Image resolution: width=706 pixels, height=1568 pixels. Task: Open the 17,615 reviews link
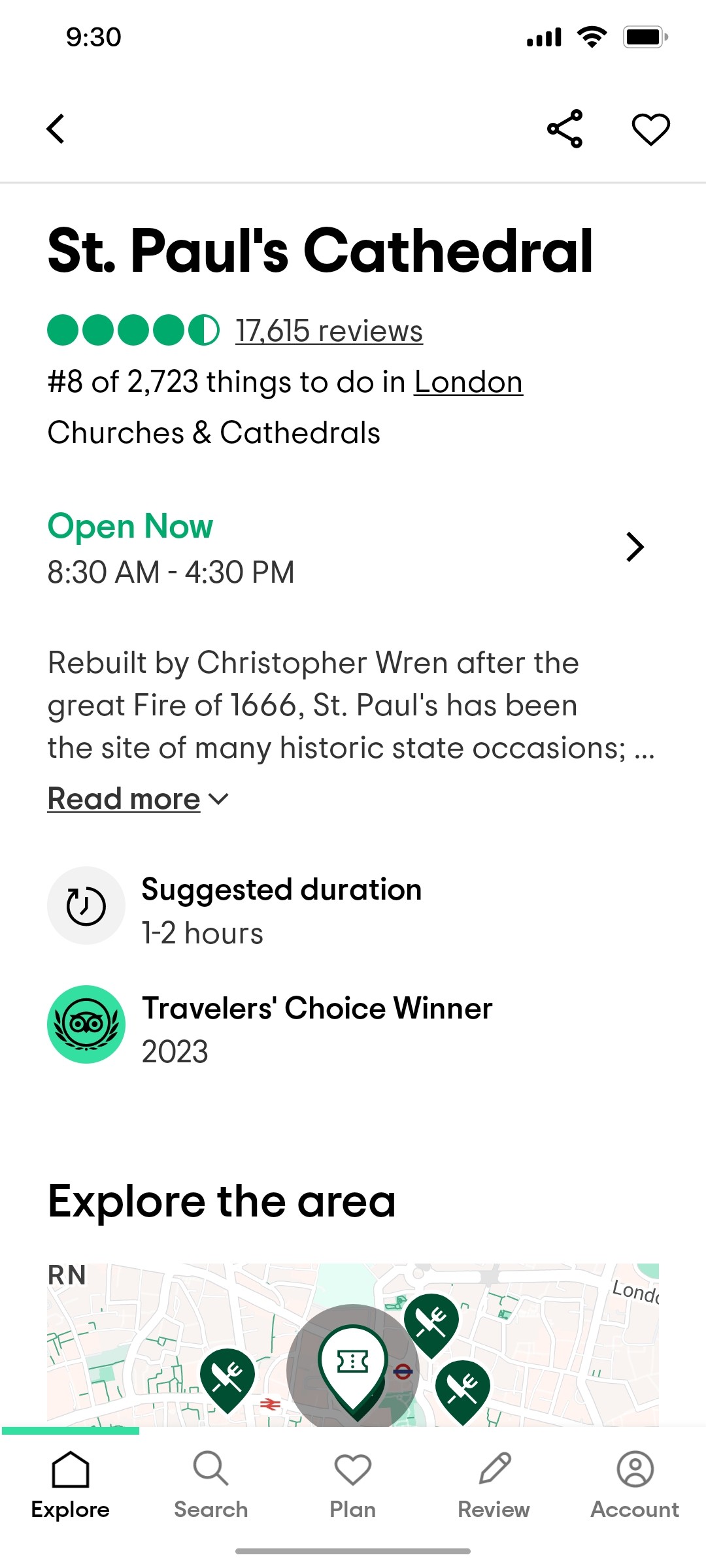[x=329, y=331]
